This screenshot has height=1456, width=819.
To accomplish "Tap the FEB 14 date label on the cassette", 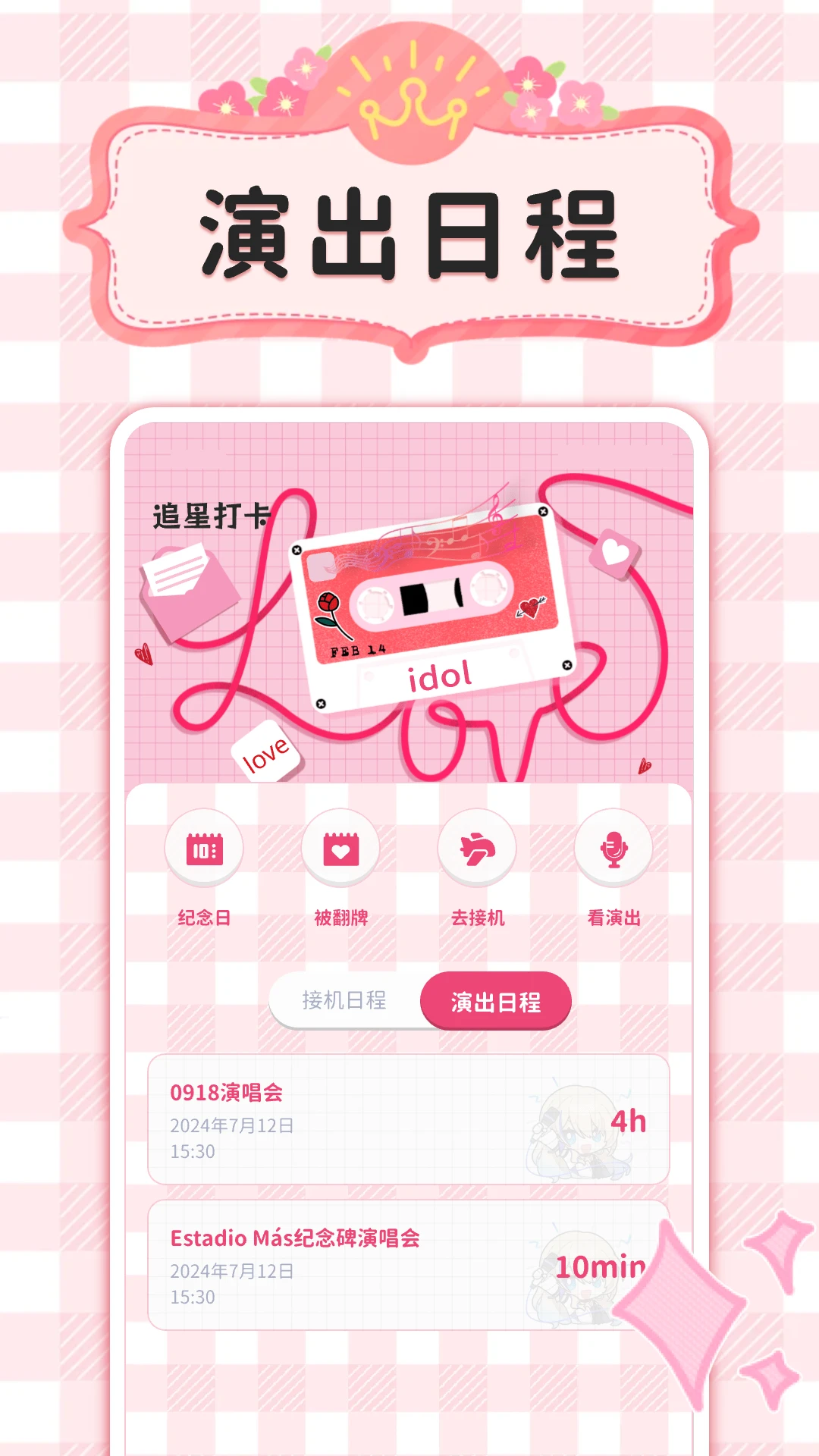I will pos(359,648).
